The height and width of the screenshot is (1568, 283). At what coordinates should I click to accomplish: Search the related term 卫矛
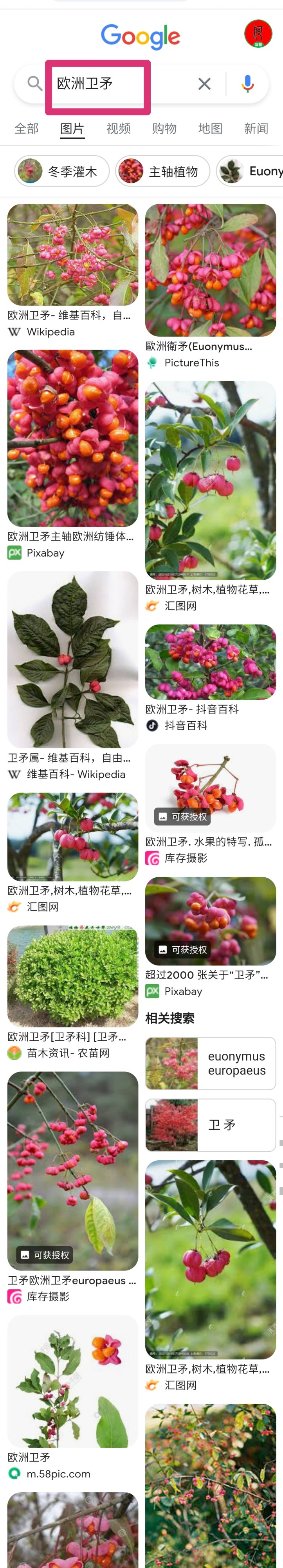click(210, 1125)
